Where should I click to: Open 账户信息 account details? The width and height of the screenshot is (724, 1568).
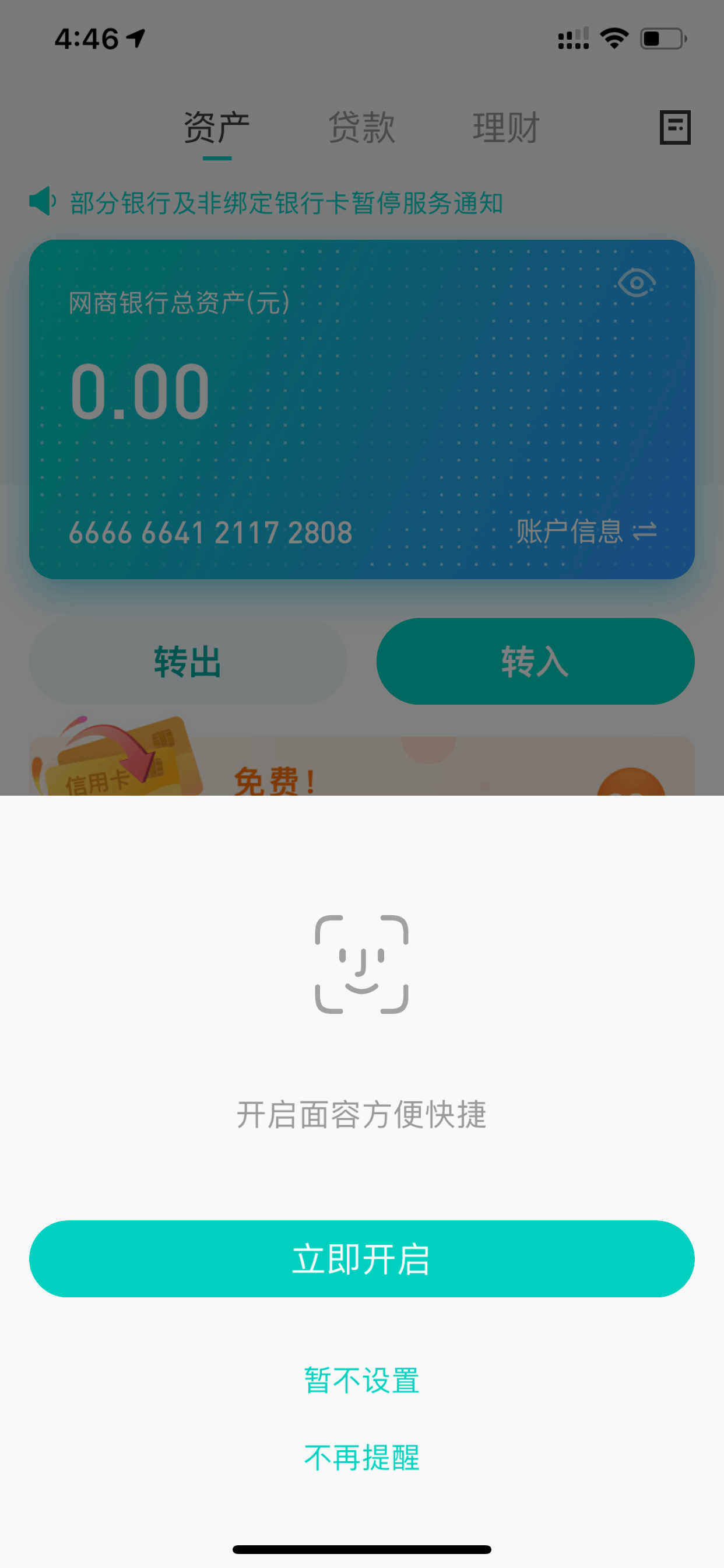pyautogui.click(x=586, y=531)
